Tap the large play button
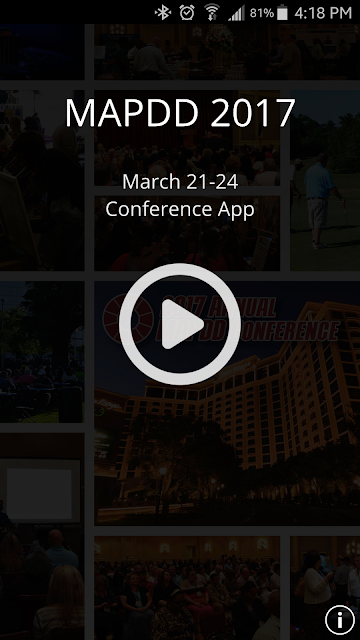 click(180, 324)
